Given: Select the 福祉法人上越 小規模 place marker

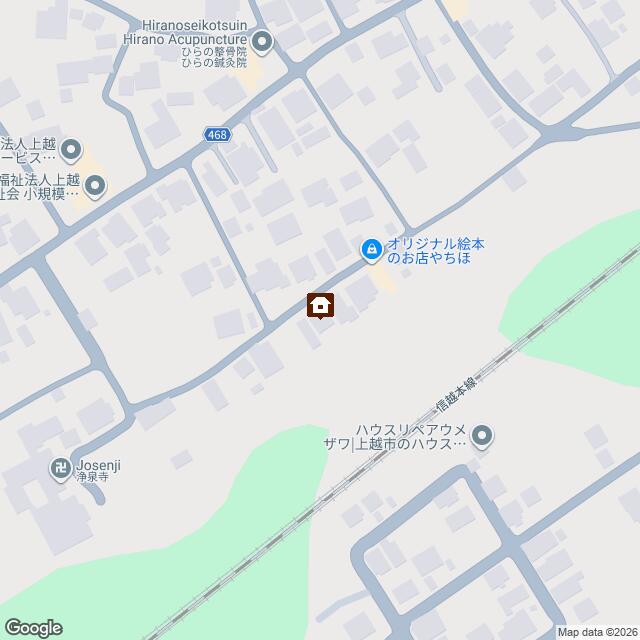Looking at the screenshot, I should click(x=95, y=185).
